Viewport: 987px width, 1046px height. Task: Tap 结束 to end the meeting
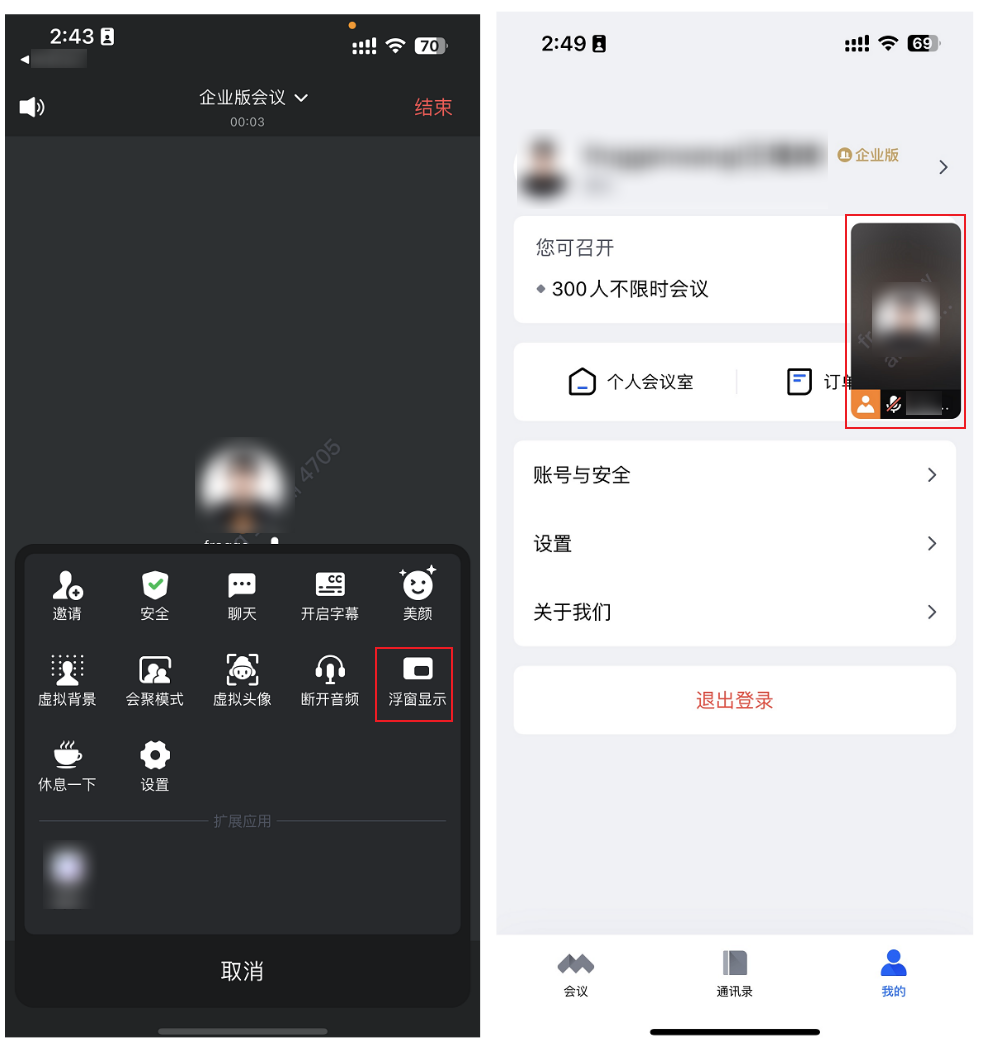(433, 108)
